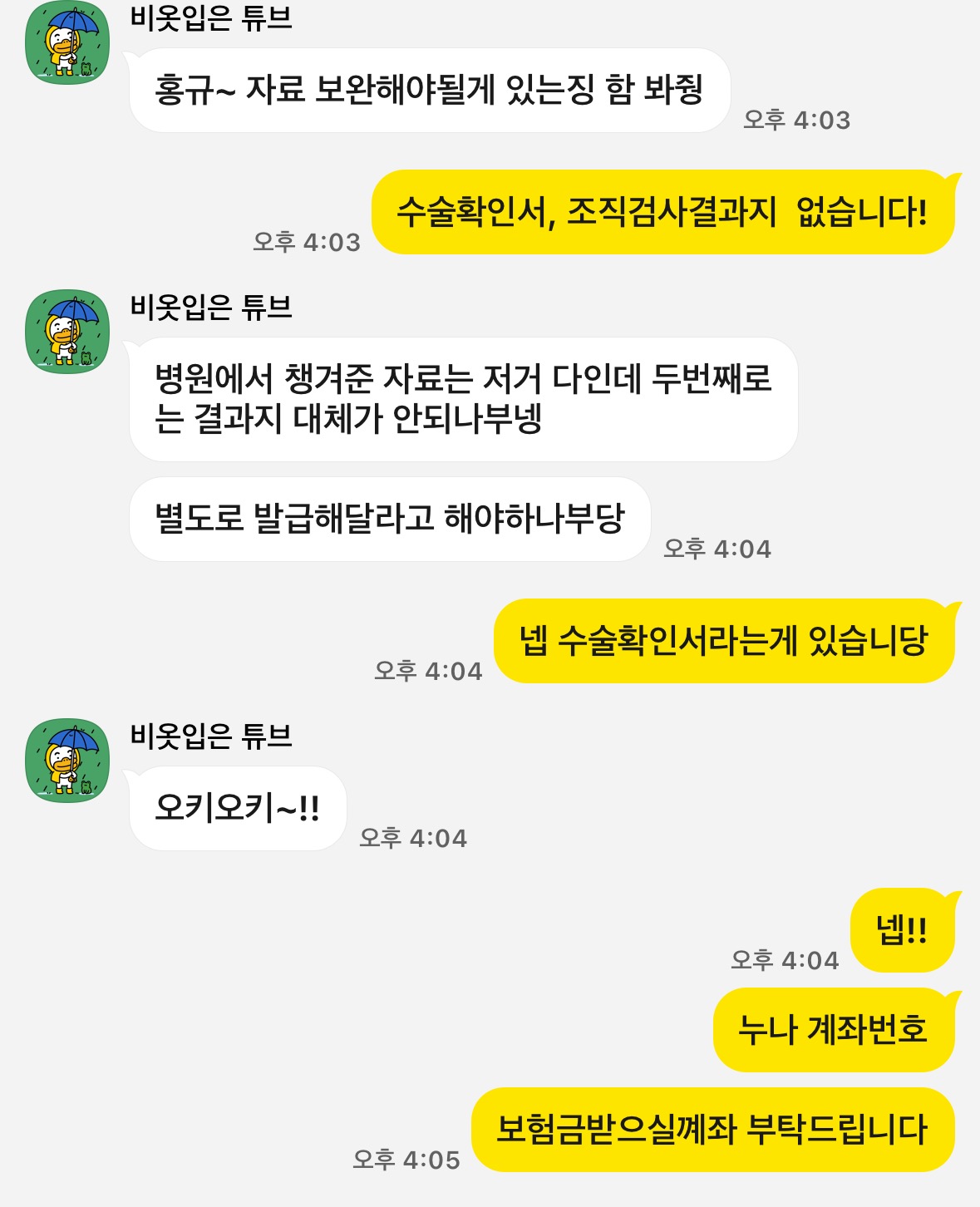
Task: Open 비옷입은 튜브 avatar beside 홍규~ message
Action: coord(67,43)
